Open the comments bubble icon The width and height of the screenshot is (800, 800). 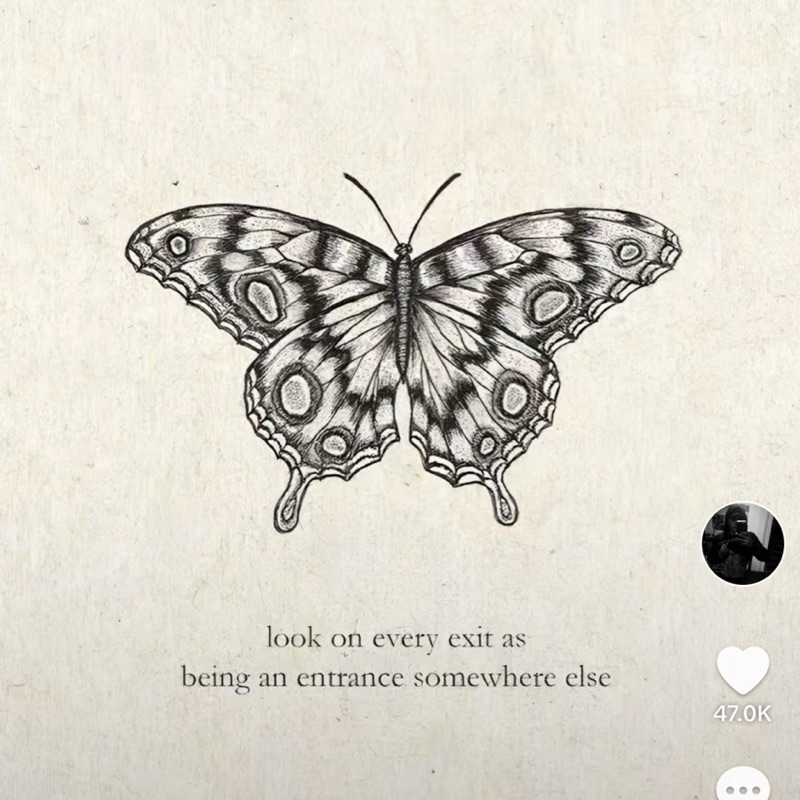pos(743,786)
